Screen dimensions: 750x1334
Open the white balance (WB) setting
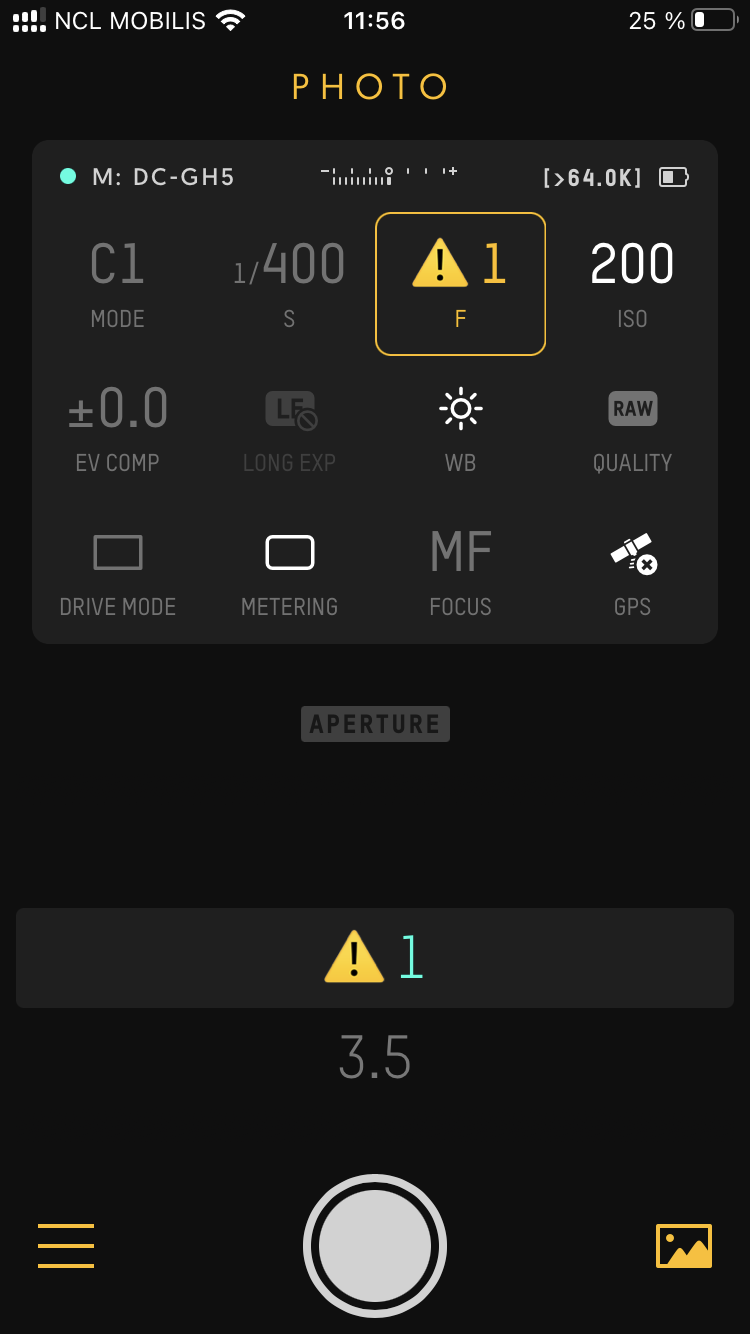[460, 428]
